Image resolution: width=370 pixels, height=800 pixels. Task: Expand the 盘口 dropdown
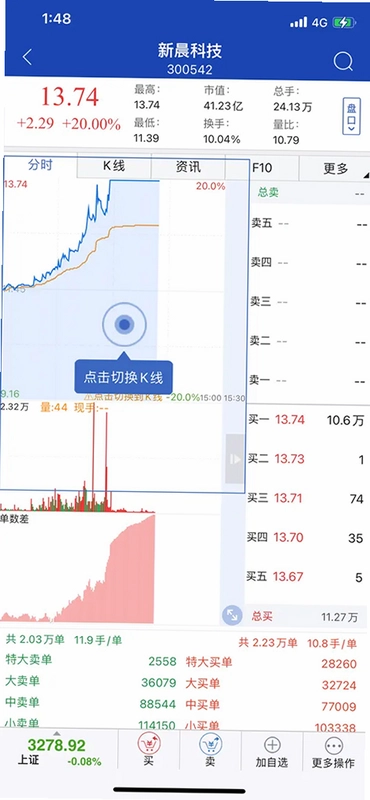(351, 116)
